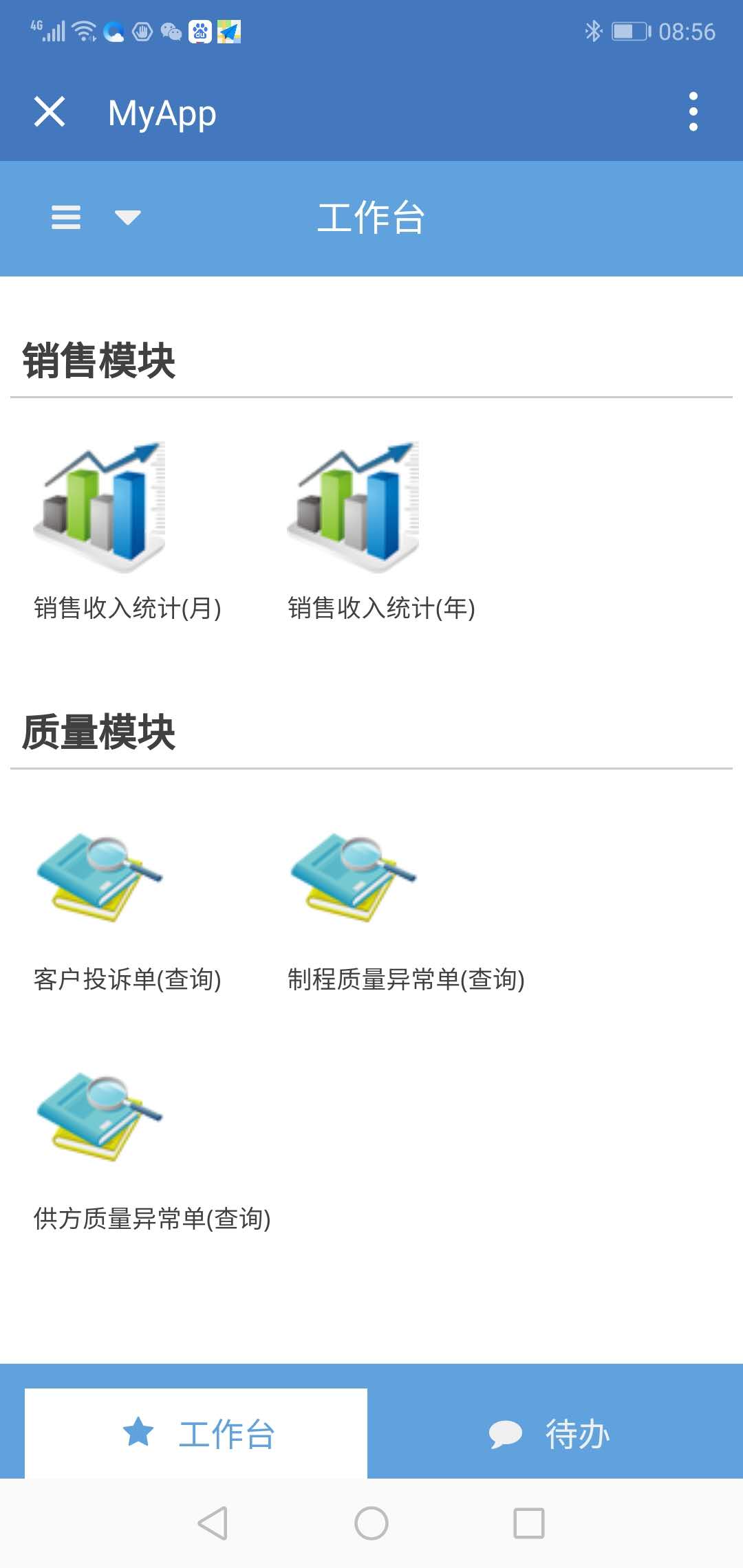
Task: Open the three-dot overflow menu
Action: 693,112
